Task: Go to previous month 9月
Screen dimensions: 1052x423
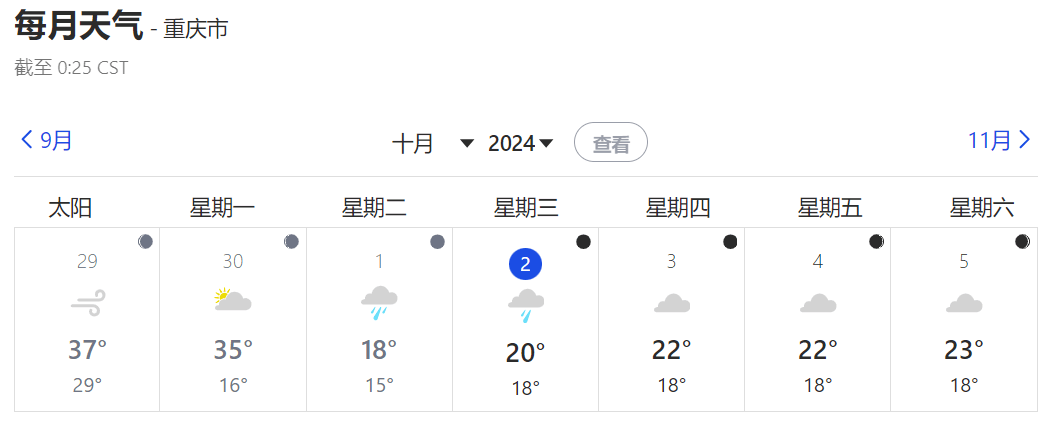Action: pyautogui.click(x=47, y=140)
